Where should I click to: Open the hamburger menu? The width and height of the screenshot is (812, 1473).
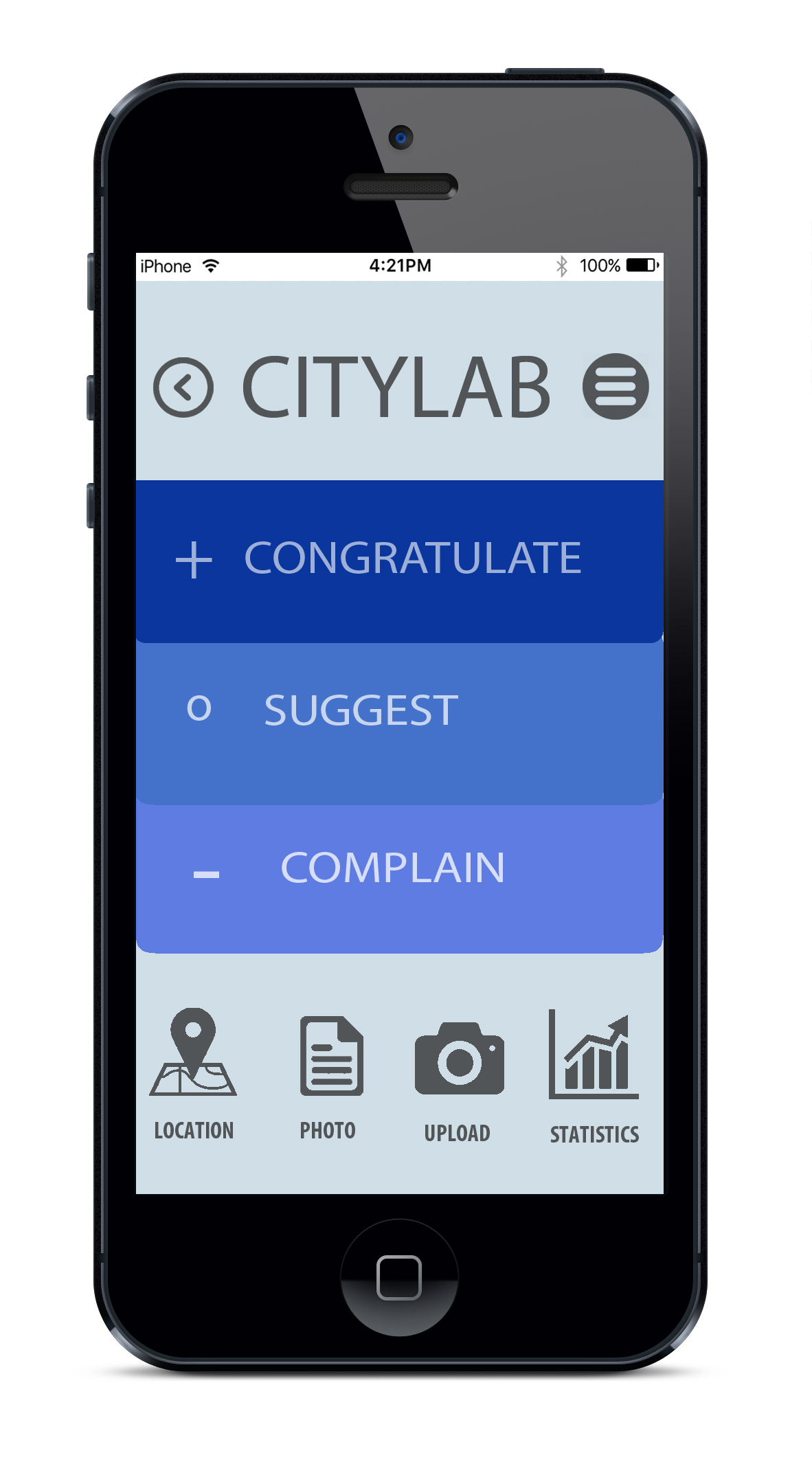click(616, 387)
